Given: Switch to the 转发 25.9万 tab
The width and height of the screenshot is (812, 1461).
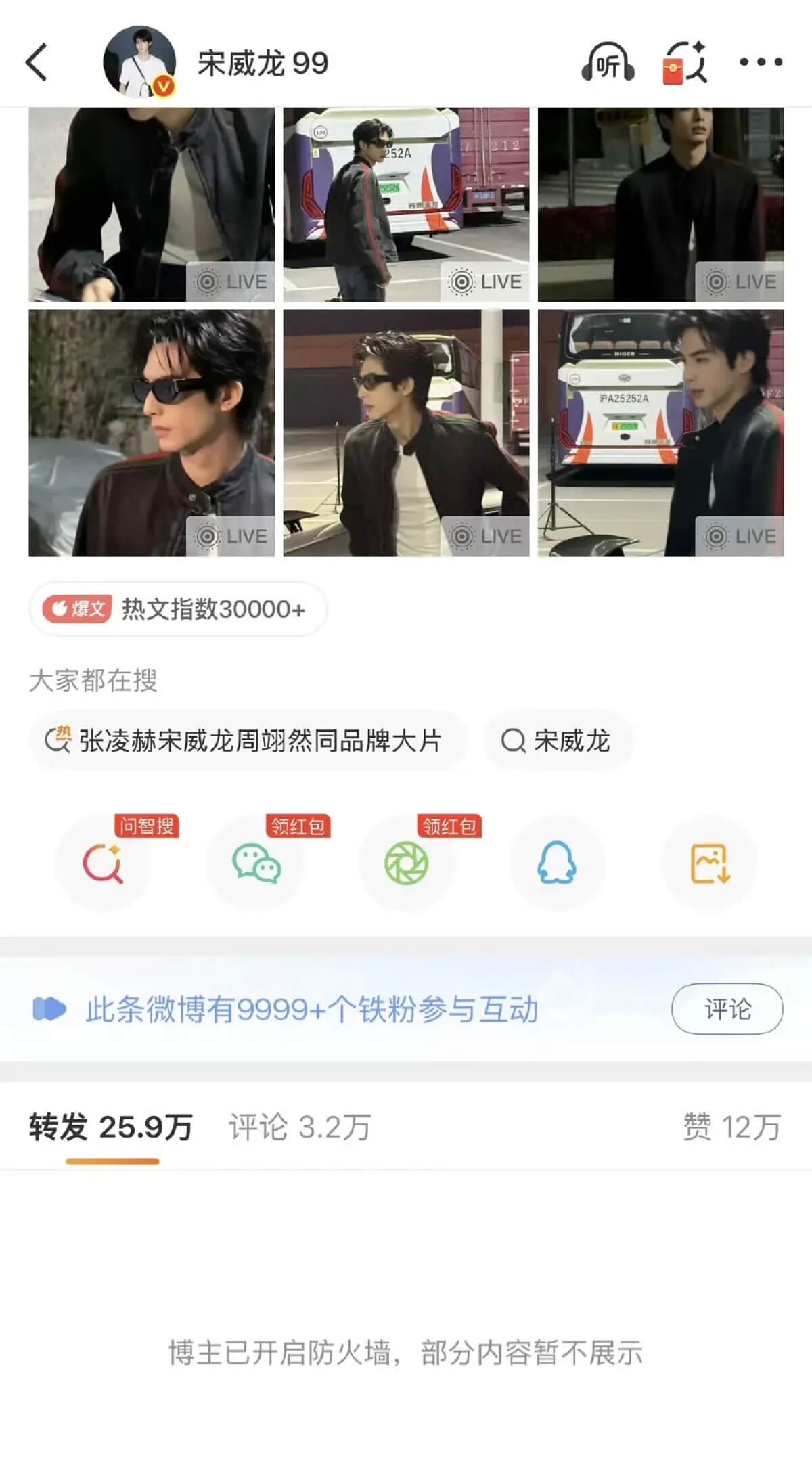Looking at the screenshot, I should pos(111,1127).
